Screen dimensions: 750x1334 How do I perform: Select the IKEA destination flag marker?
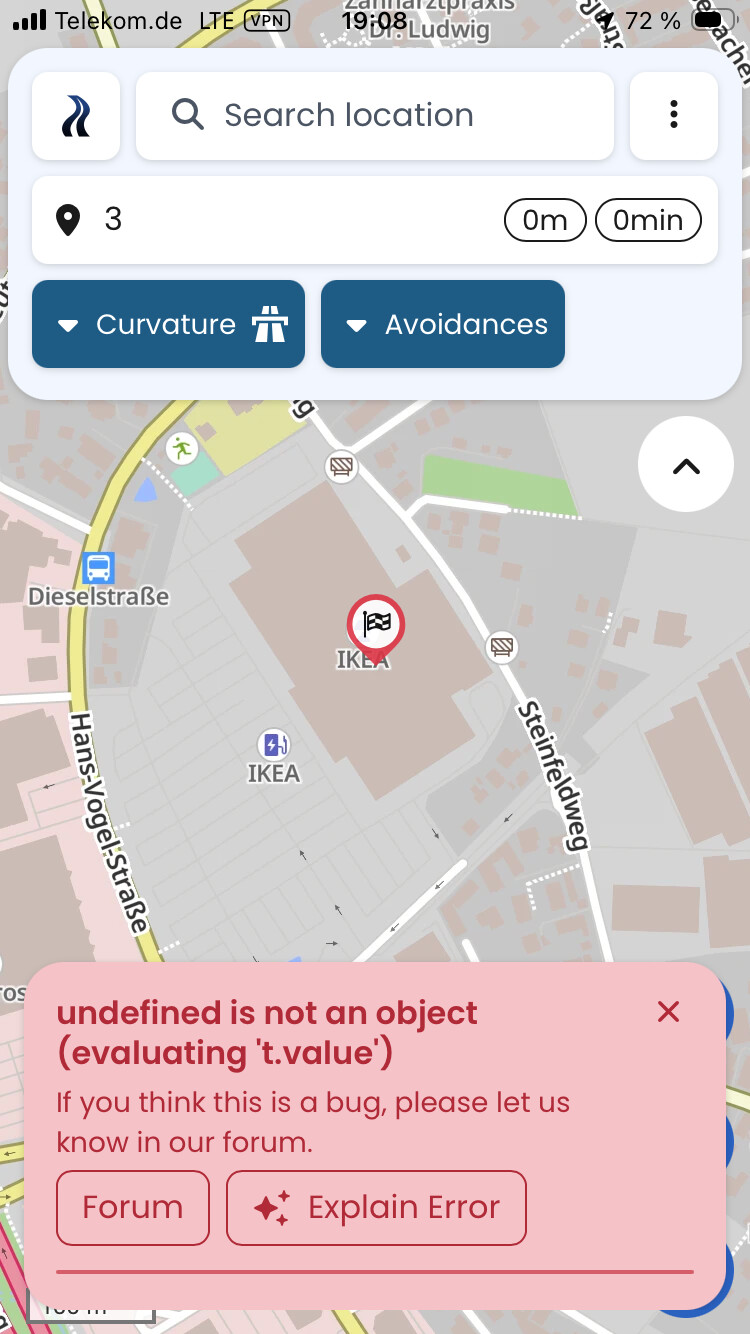pos(376,625)
